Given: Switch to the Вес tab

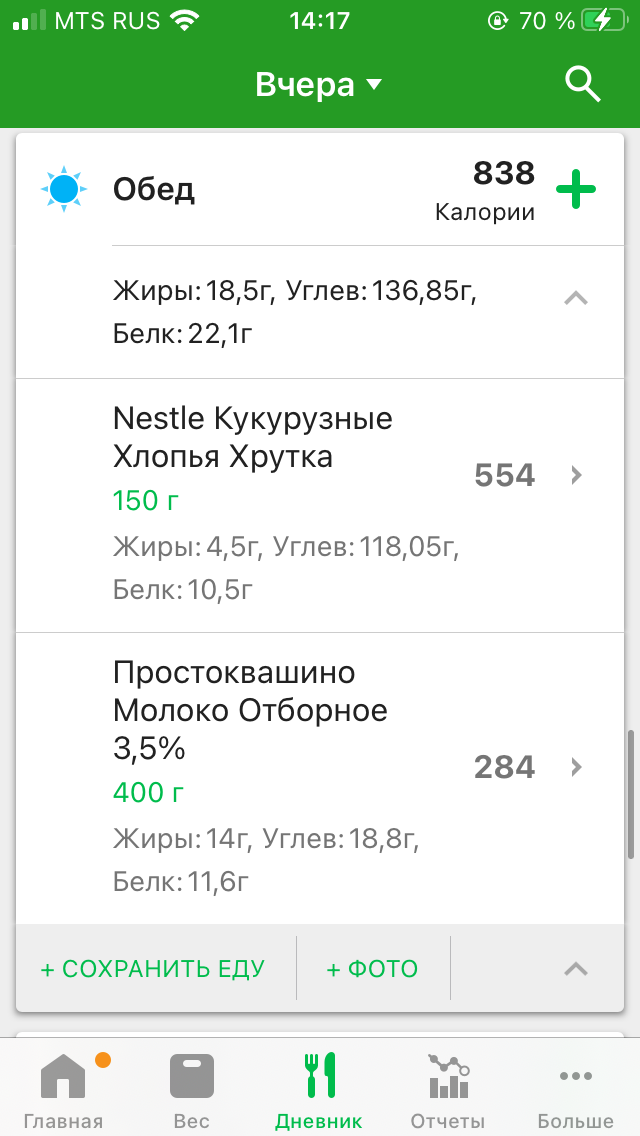Looking at the screenshot, I should click(191, 1090).
